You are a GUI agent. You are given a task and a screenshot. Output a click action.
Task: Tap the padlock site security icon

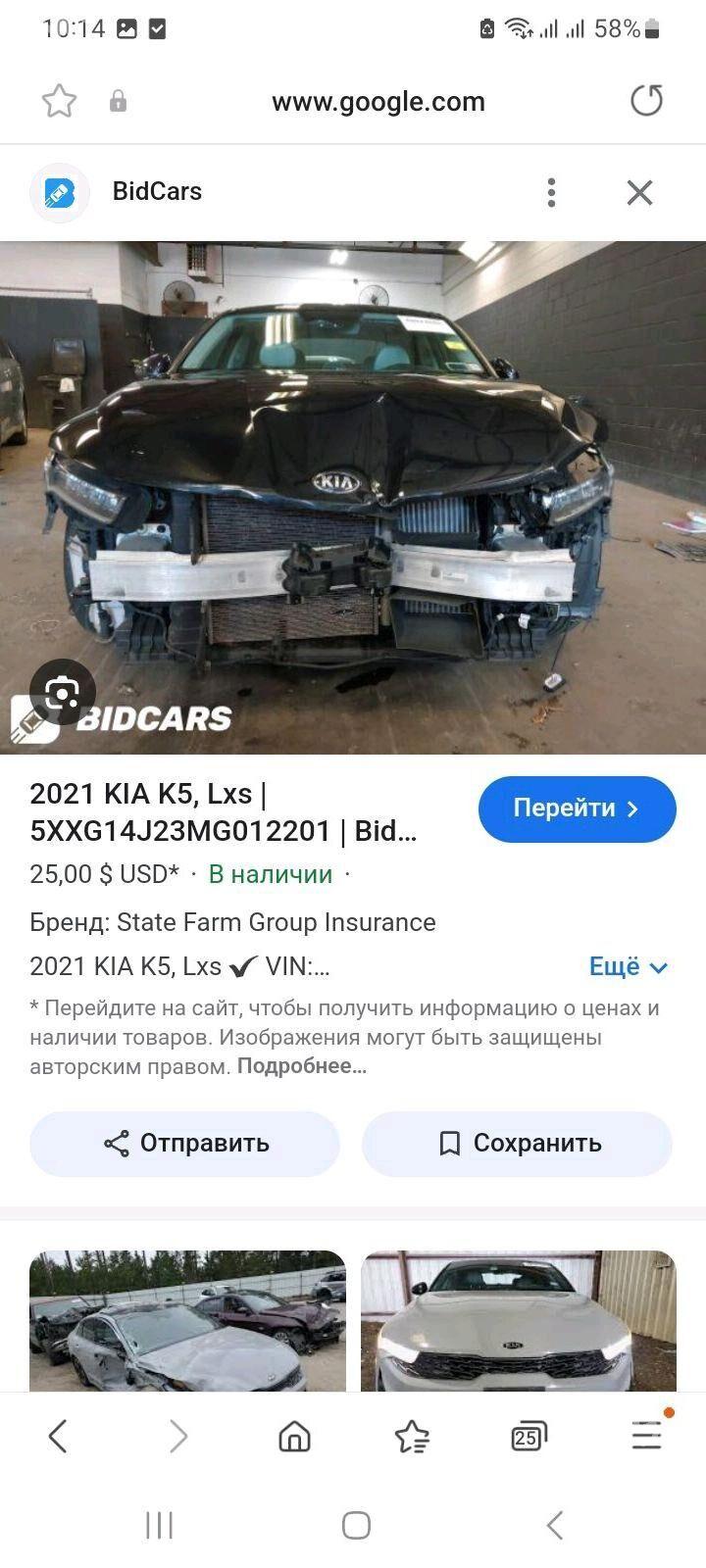tap(118, 100)
